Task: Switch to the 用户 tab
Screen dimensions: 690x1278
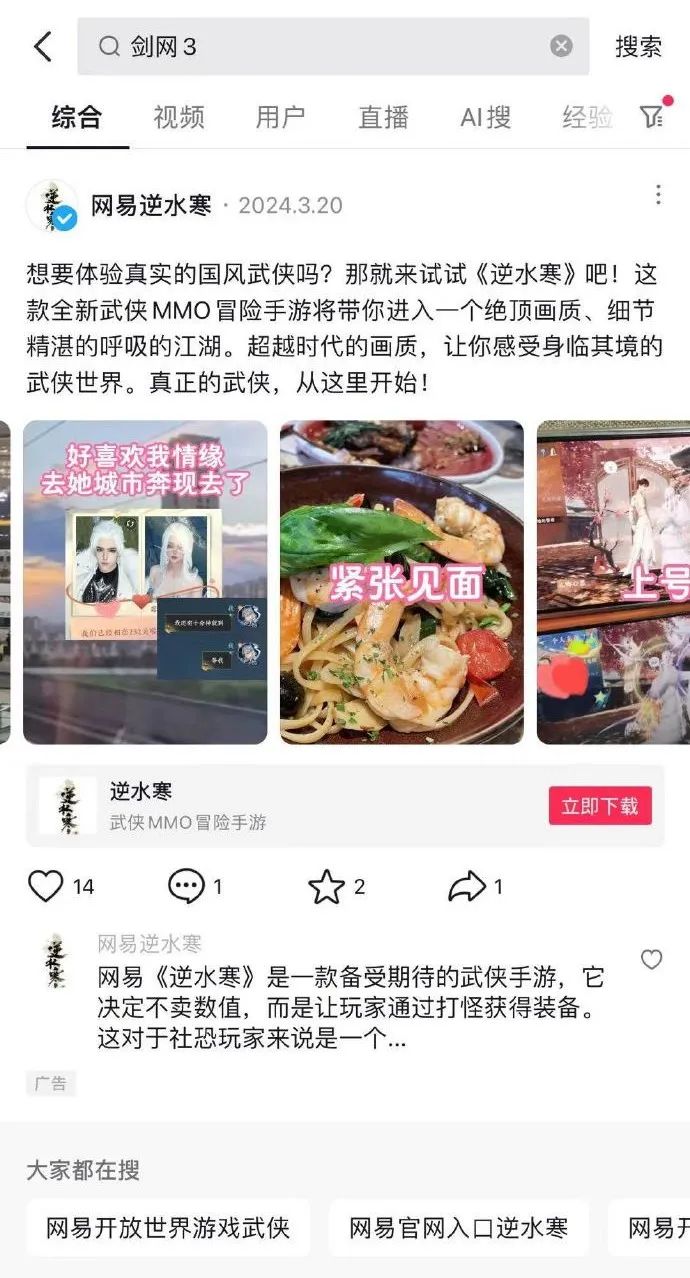Action: (280, 117)
